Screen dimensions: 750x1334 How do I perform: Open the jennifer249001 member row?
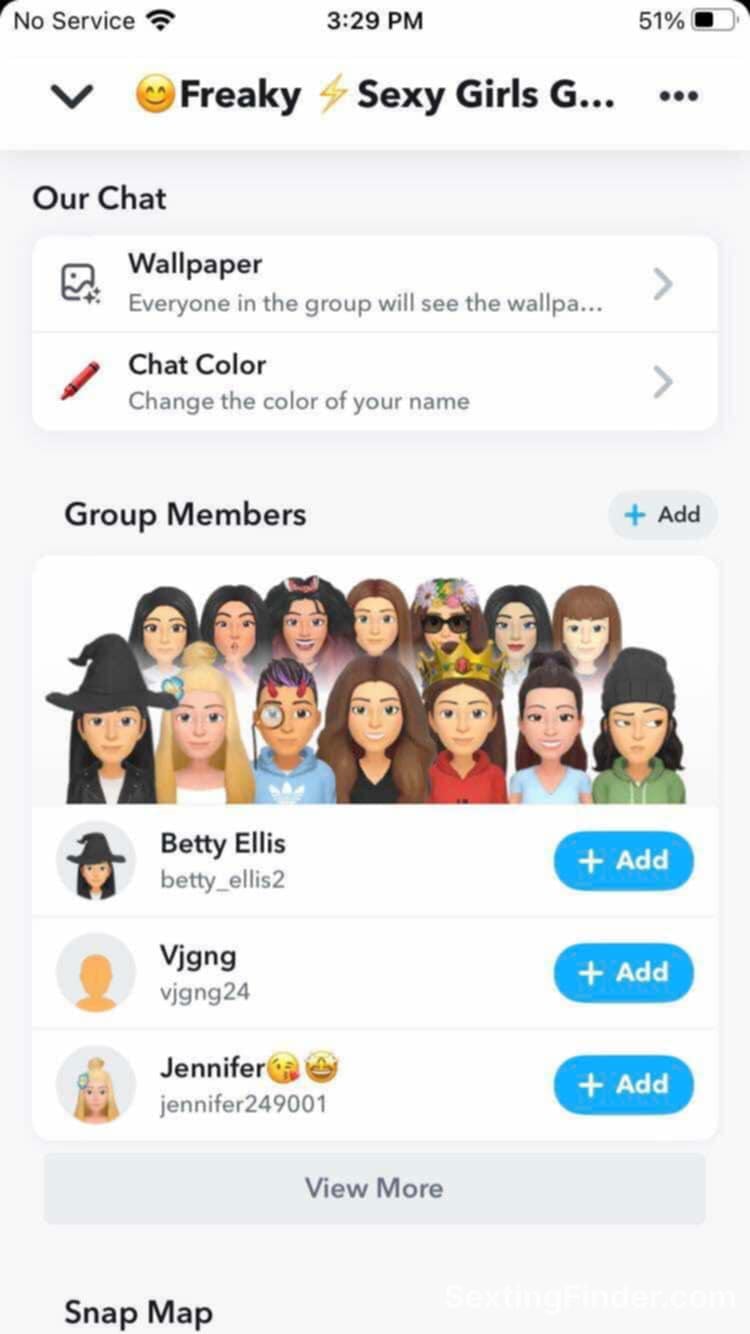pyautogui.click(x=300, y=1084)
